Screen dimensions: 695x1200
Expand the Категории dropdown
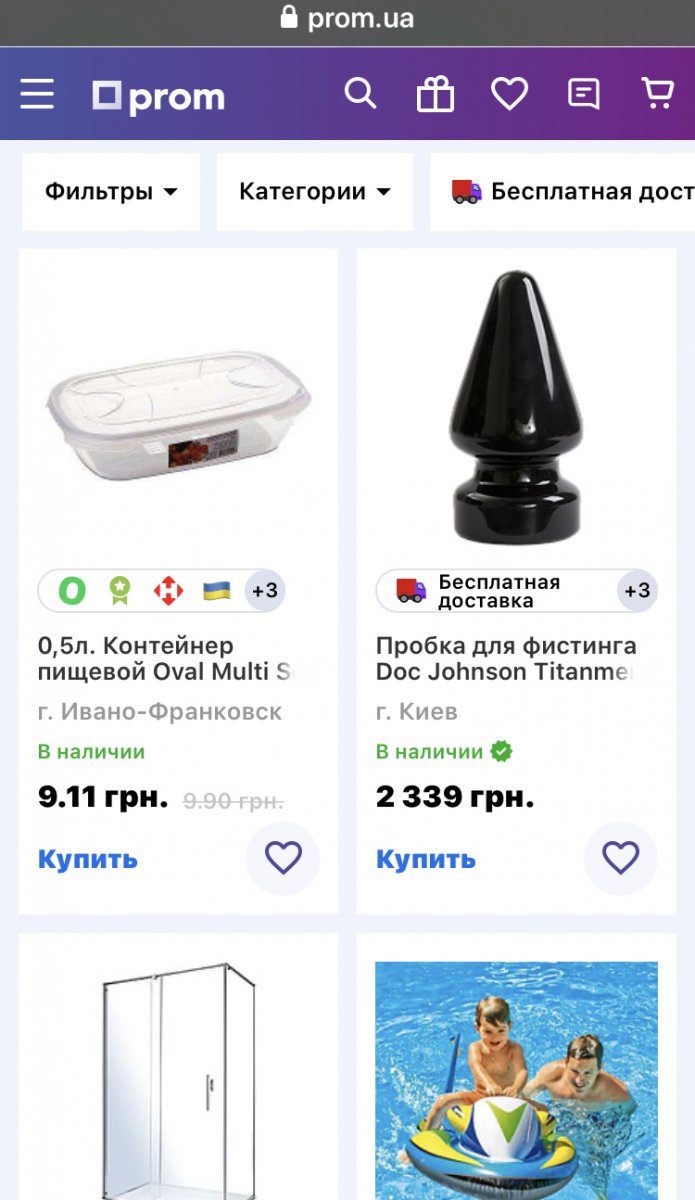tap(314, 192)
